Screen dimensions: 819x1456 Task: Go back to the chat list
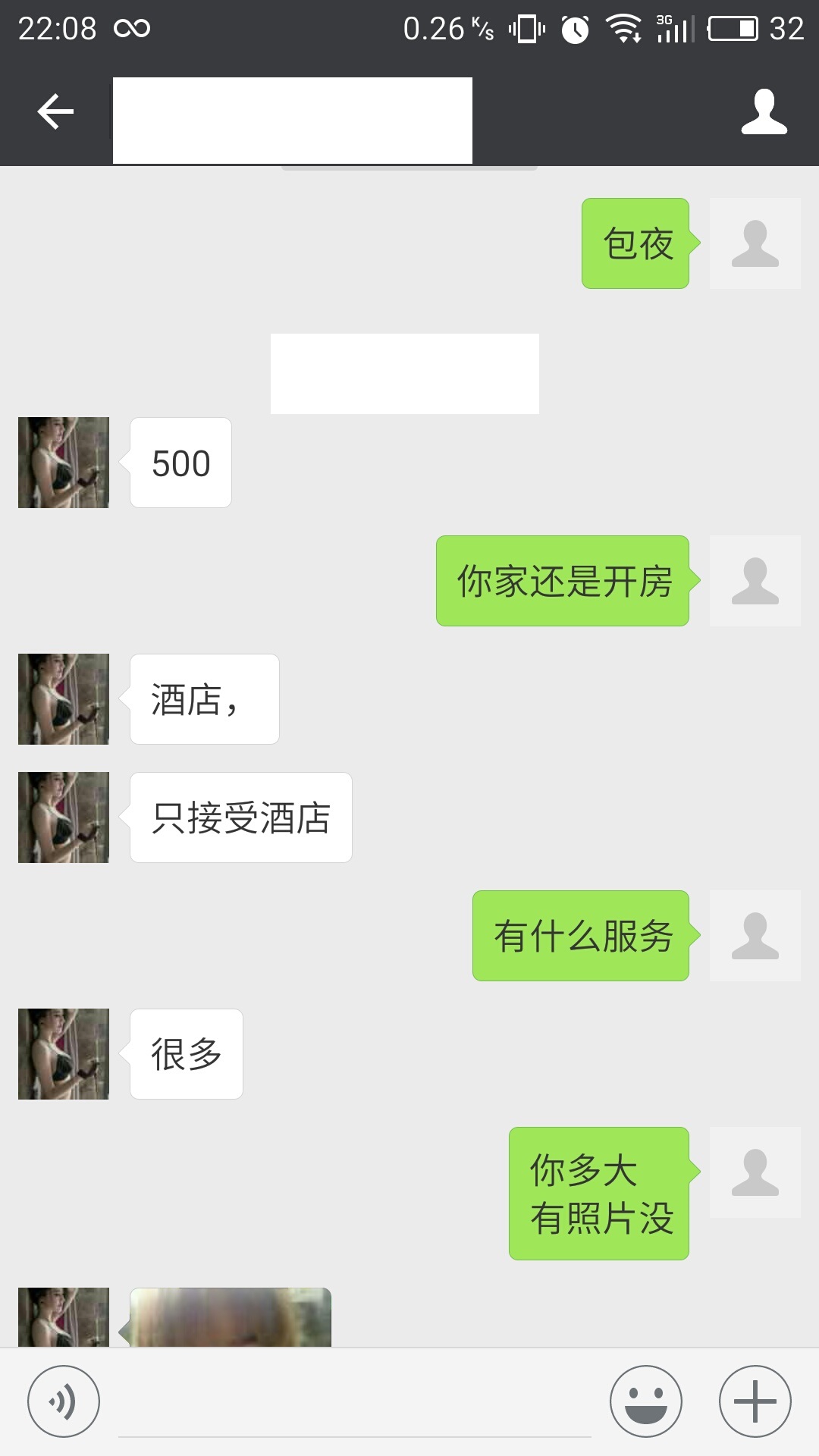coord(55,112)
